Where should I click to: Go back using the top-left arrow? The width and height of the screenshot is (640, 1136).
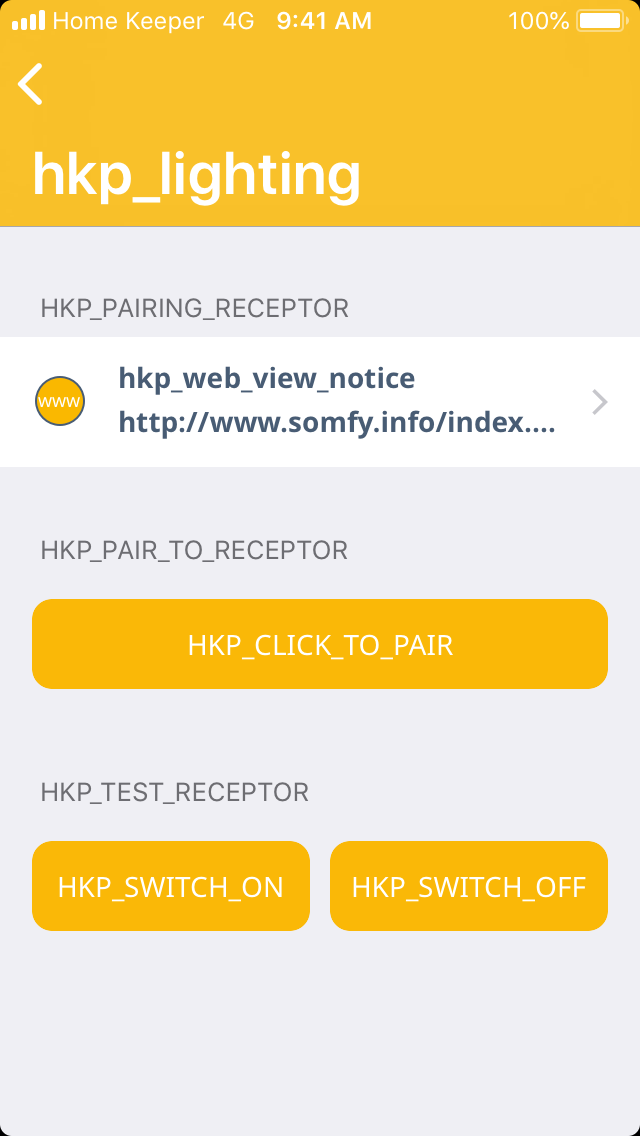[x=32, y=84]
